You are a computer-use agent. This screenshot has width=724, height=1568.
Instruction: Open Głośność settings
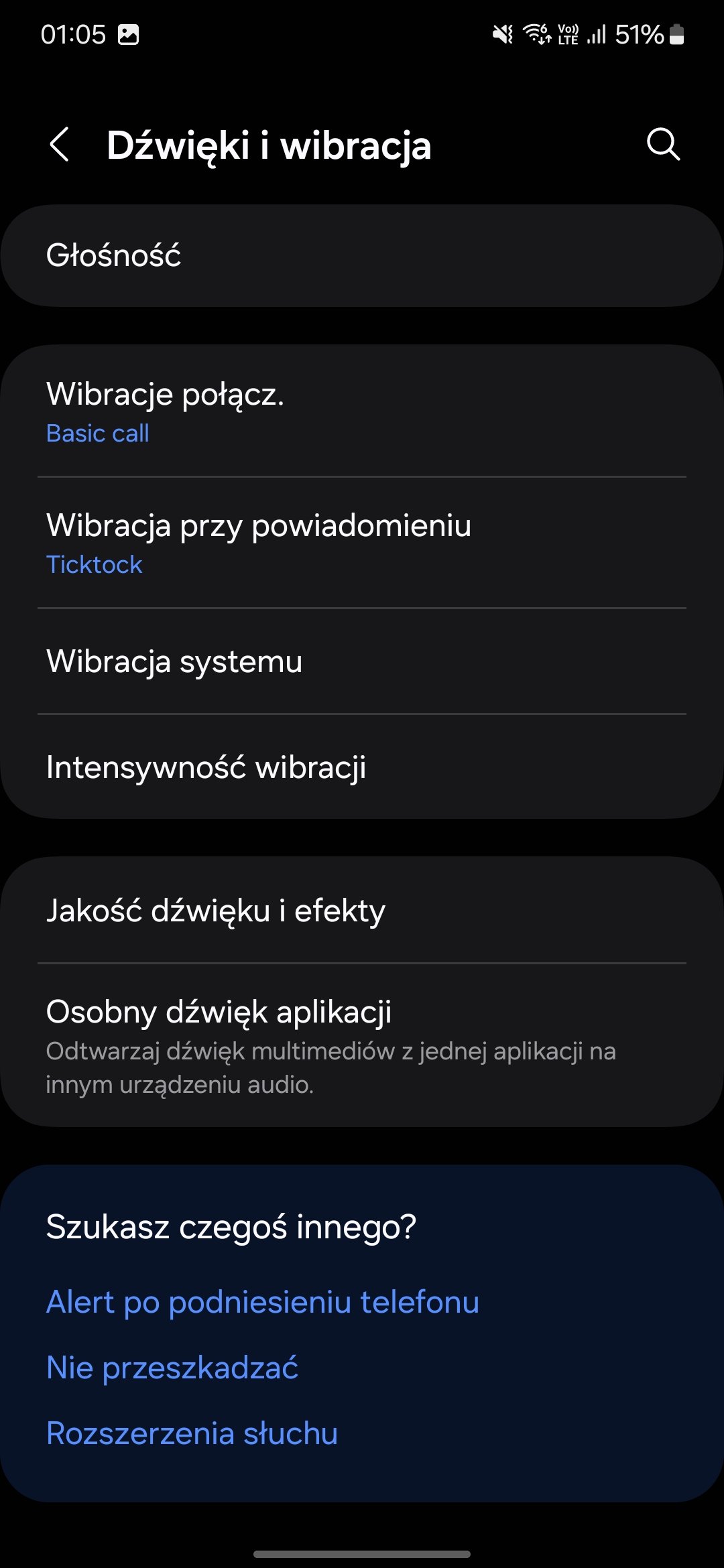coord(362,255)
